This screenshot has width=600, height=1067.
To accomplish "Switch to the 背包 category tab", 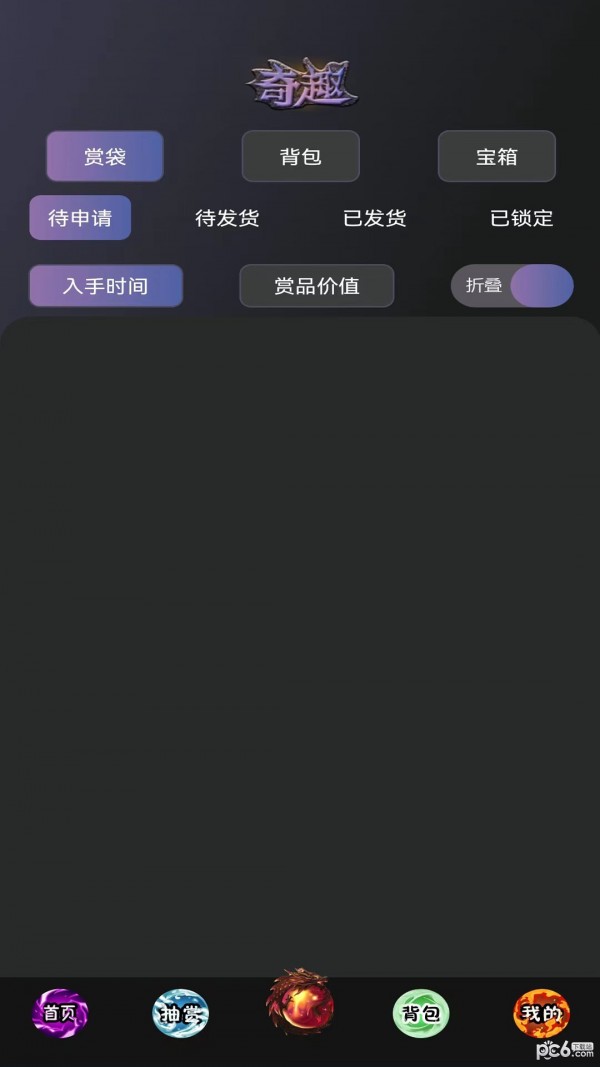I will point(301,157).
